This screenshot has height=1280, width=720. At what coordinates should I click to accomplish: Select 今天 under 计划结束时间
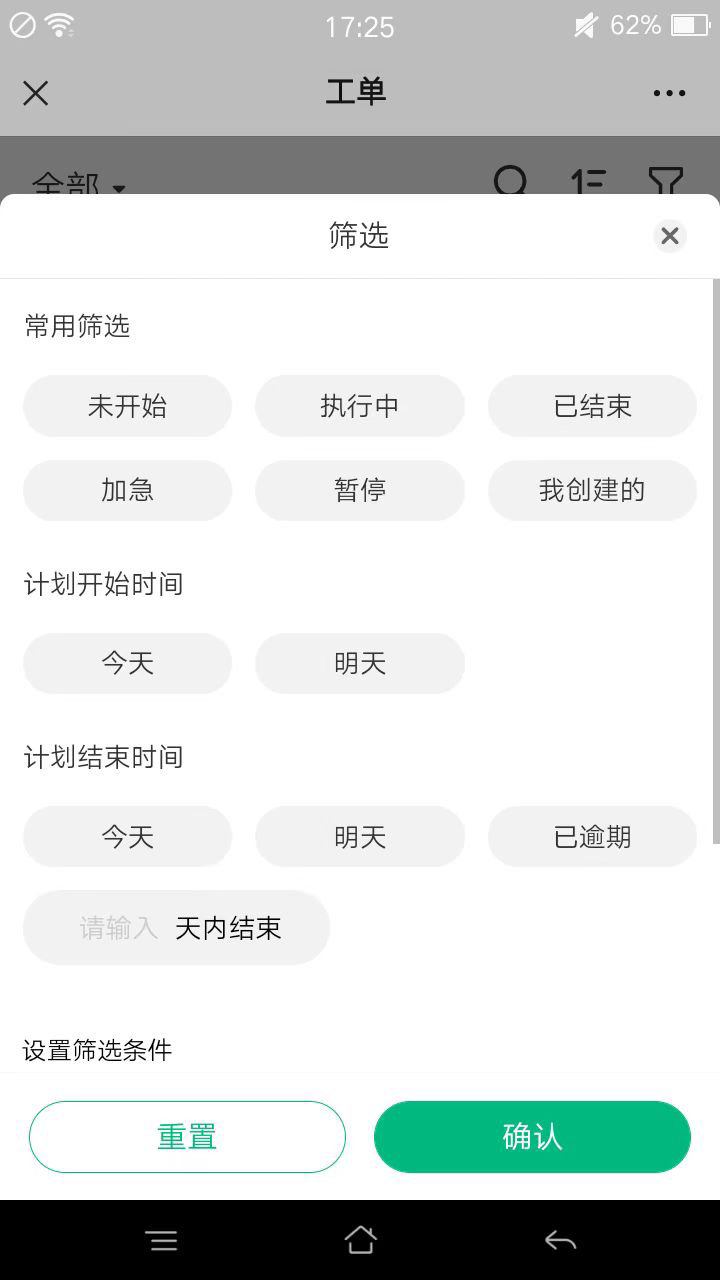click(128, 836)
